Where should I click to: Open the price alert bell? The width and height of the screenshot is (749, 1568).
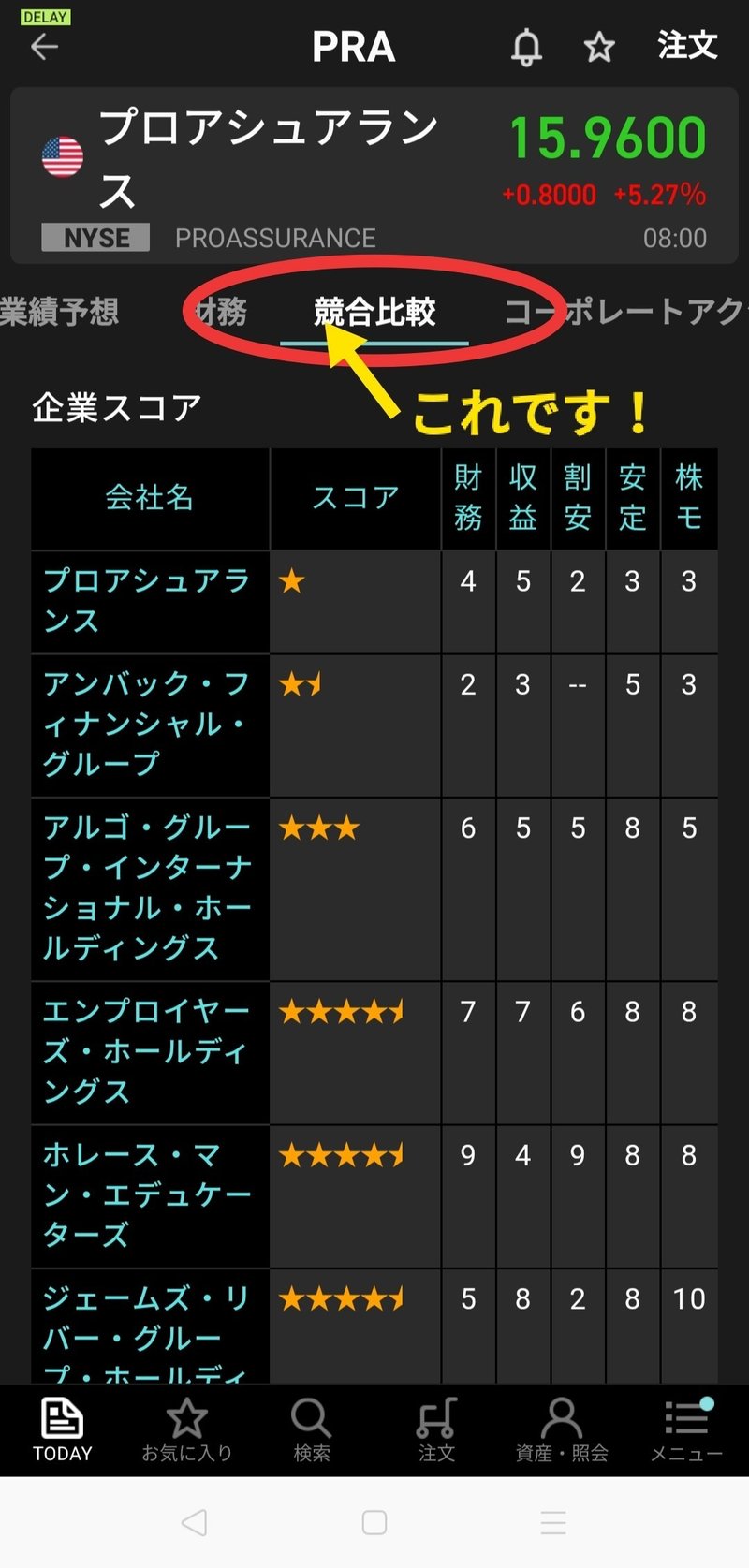(526, 47)
